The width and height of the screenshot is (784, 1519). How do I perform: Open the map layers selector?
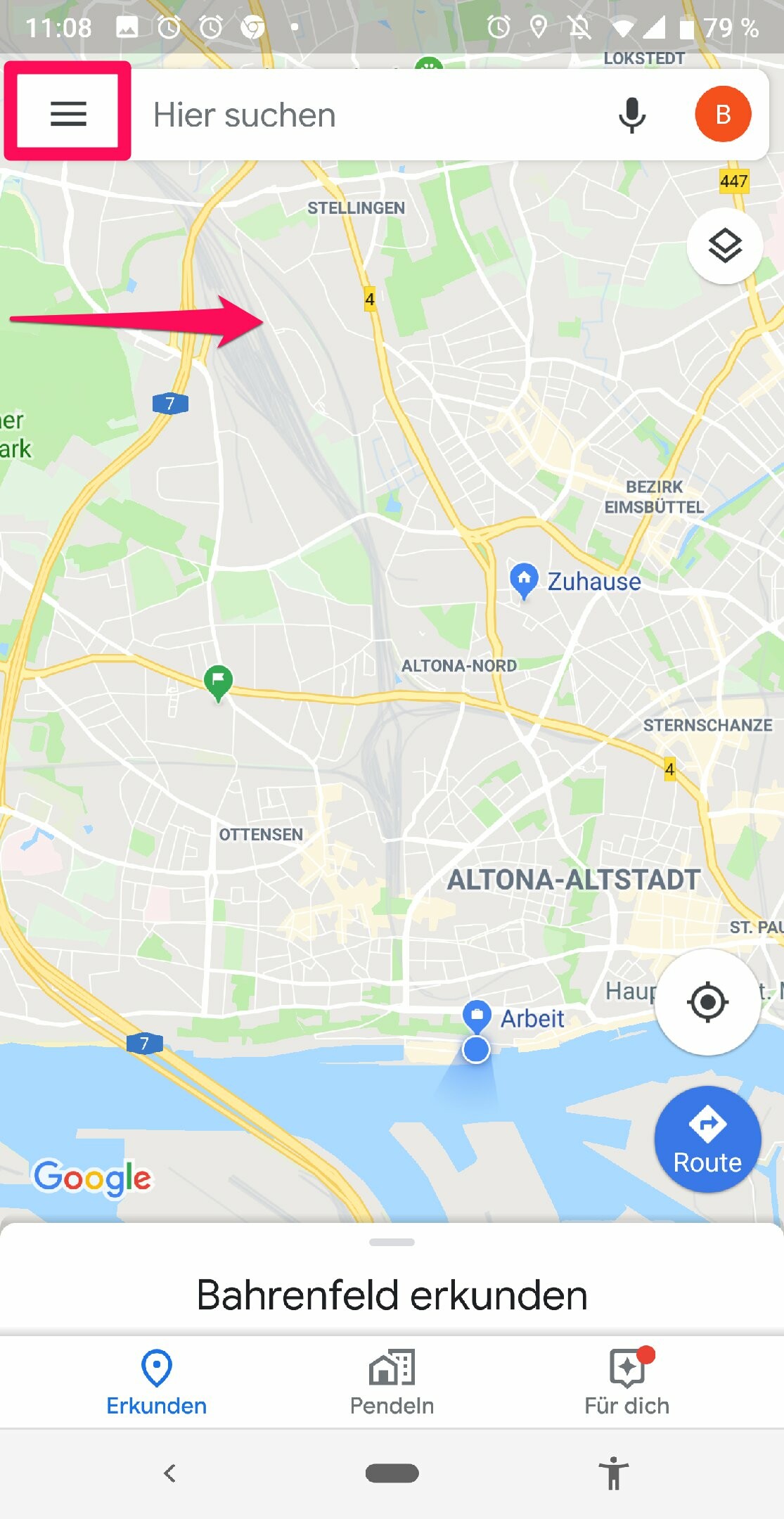point(724,246)
